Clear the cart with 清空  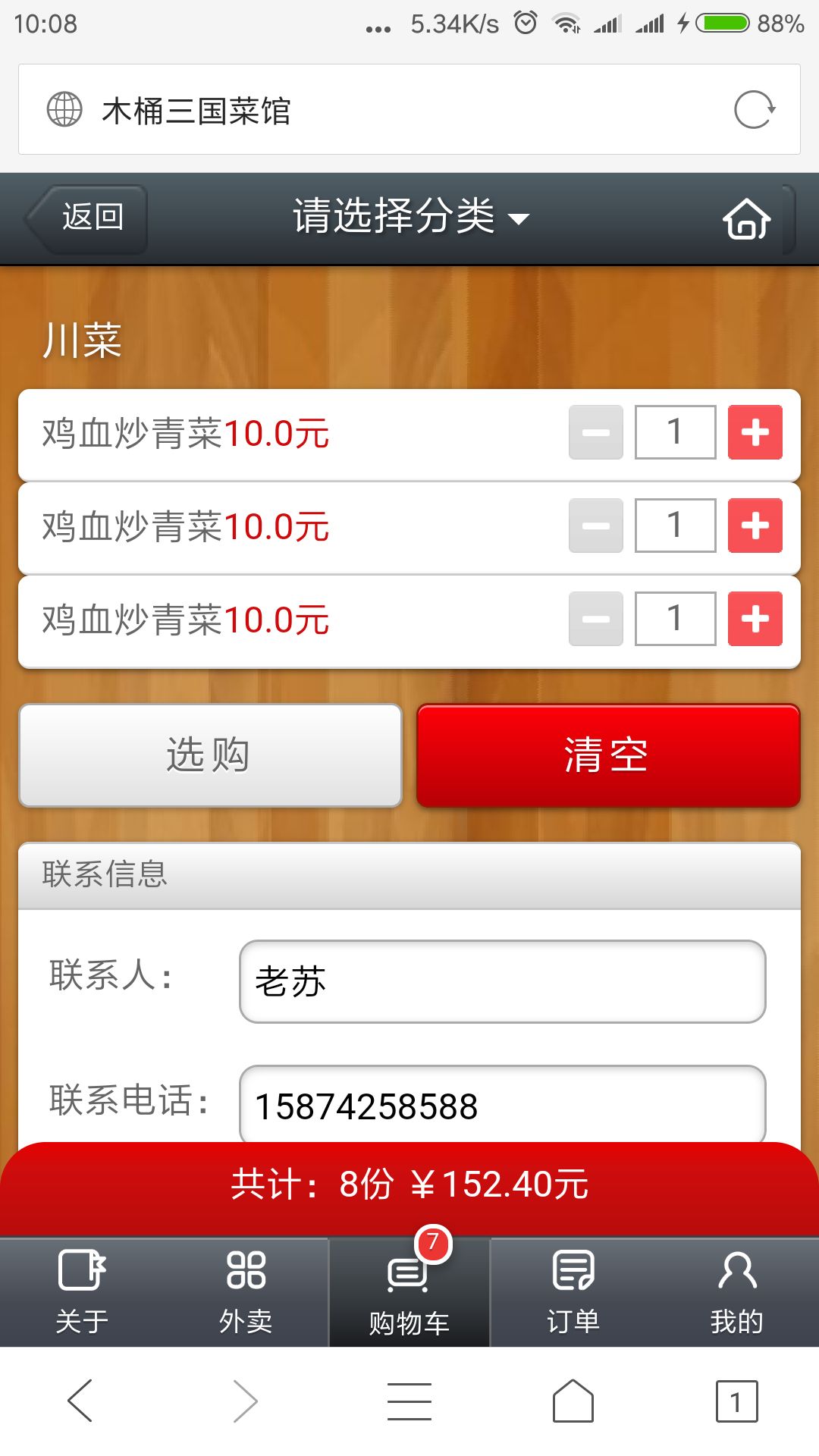pyautogui.click(x=608, y=755)
